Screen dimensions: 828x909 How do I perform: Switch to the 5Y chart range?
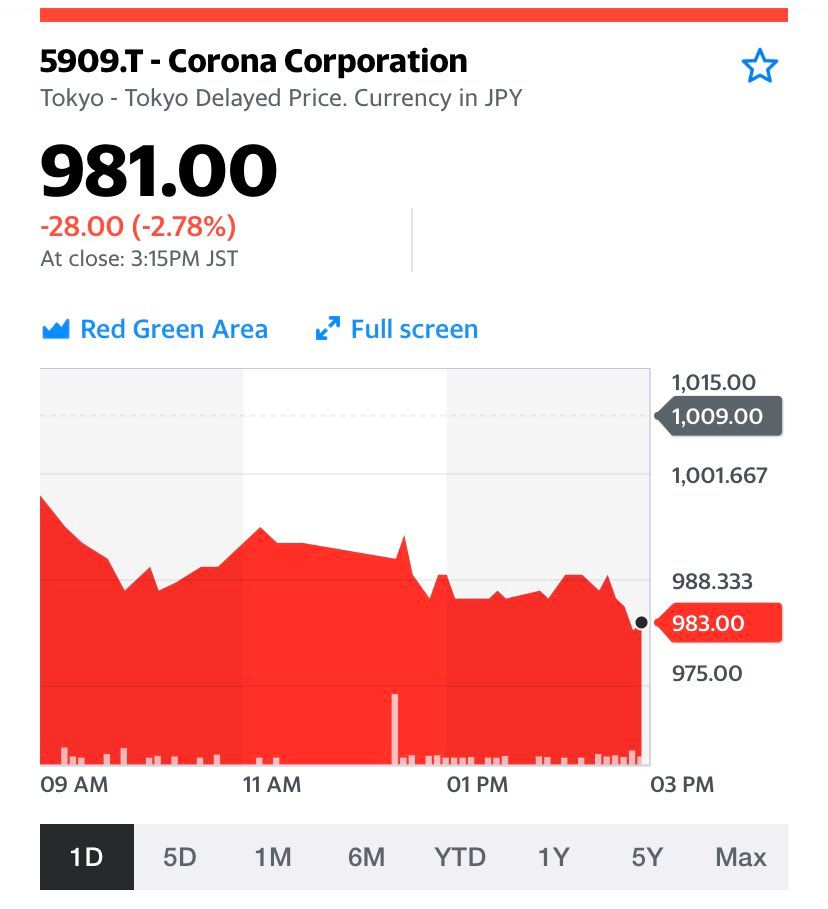(647, 857)
